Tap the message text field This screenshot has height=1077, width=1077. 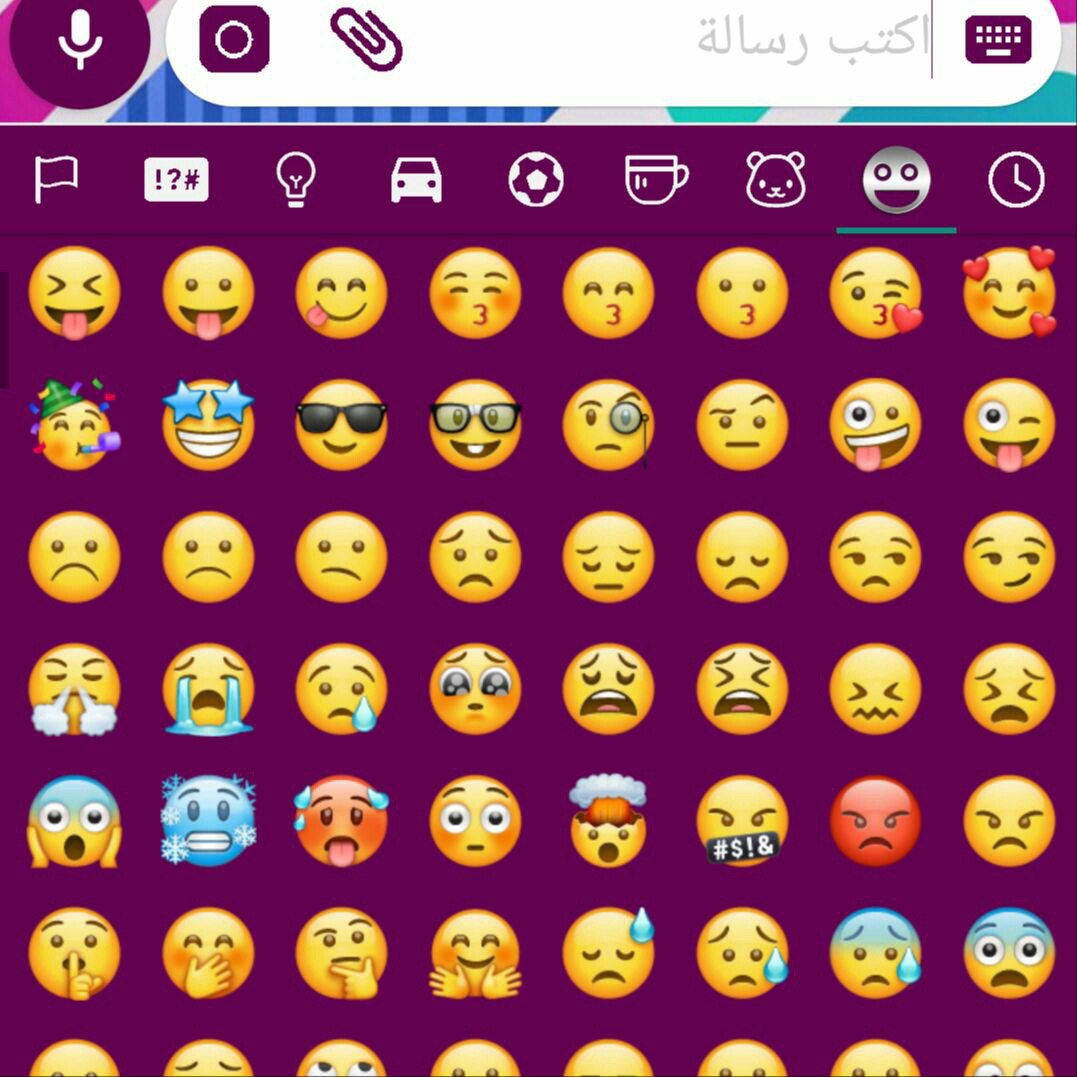[700, 40]
